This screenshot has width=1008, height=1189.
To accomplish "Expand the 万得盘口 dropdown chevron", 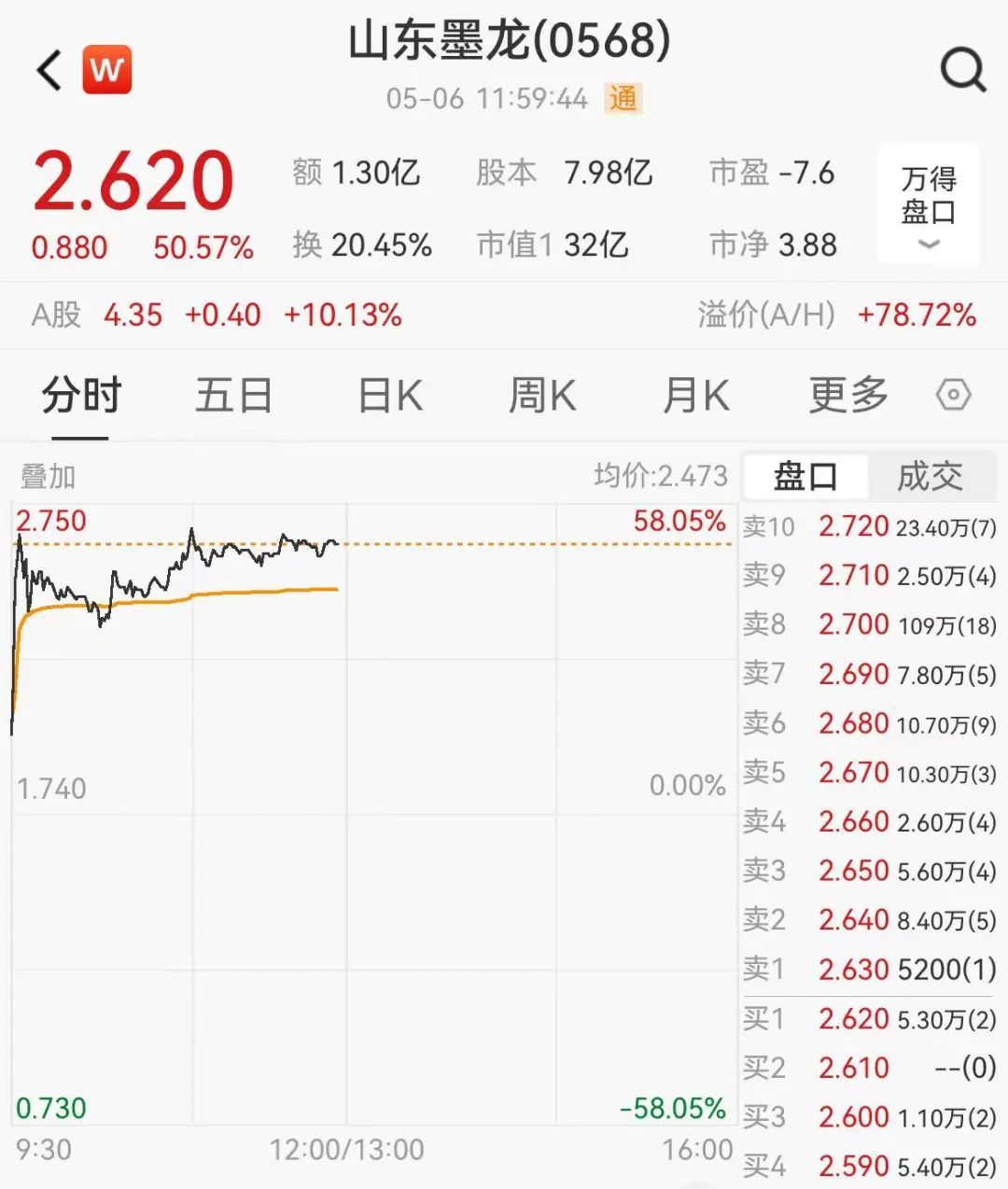I will (928, 245).
